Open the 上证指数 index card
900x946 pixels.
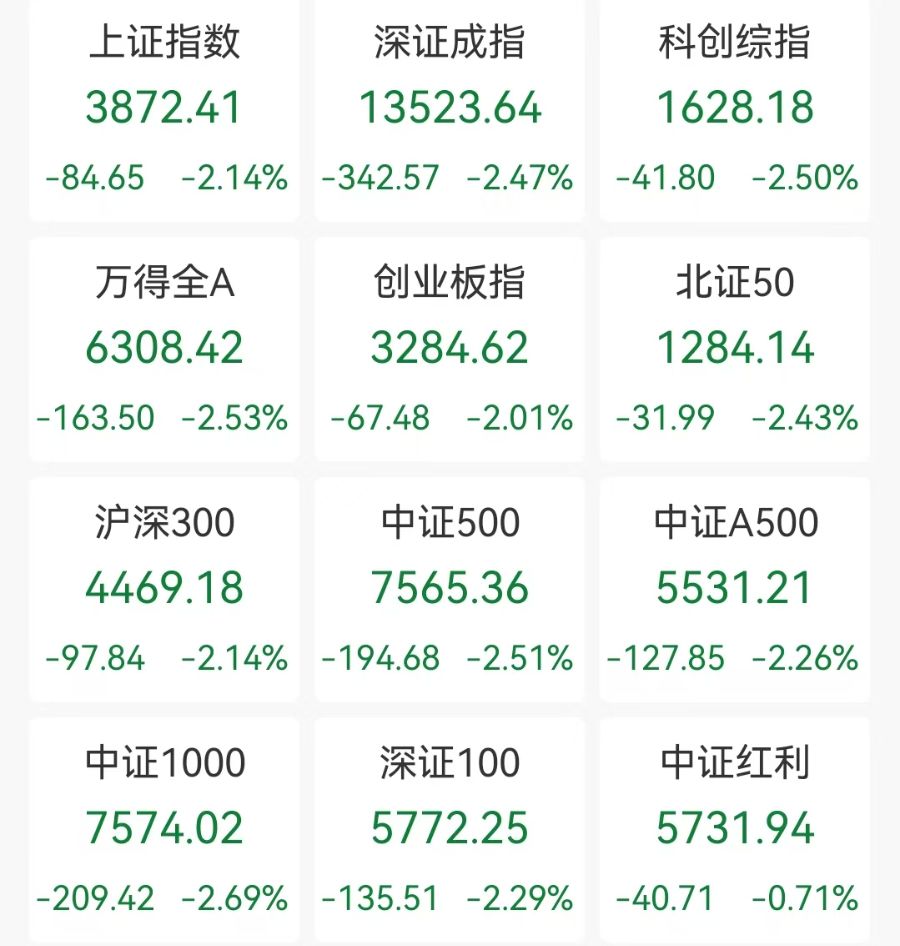(x=165, y=108)
